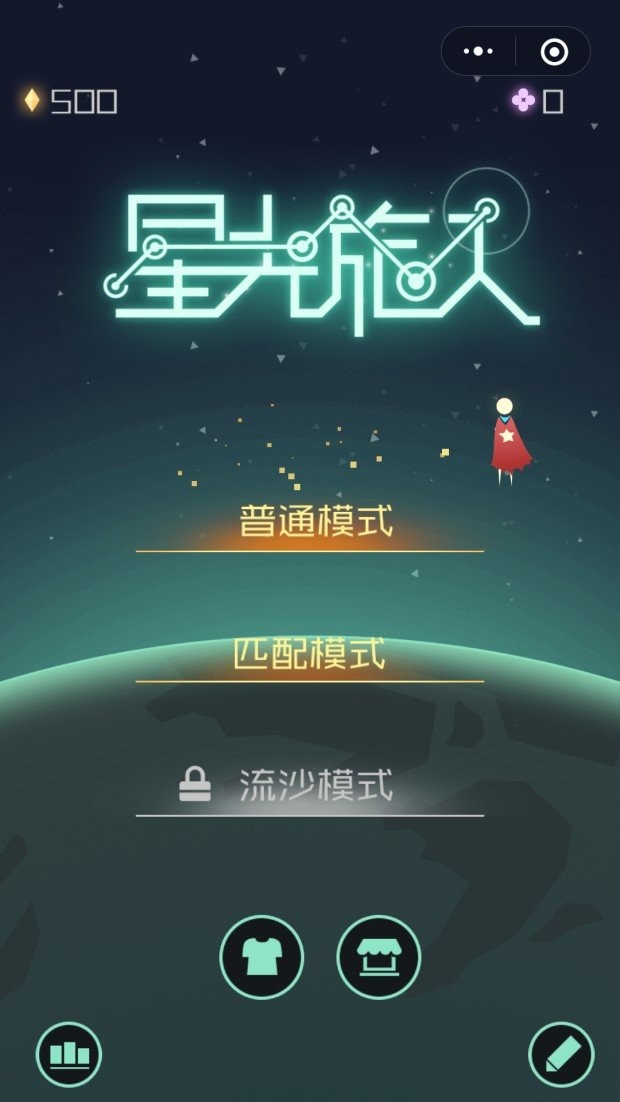Close the mini program with circle button
The width and height of the screenshot is (620, 1102).
point(554,51)
